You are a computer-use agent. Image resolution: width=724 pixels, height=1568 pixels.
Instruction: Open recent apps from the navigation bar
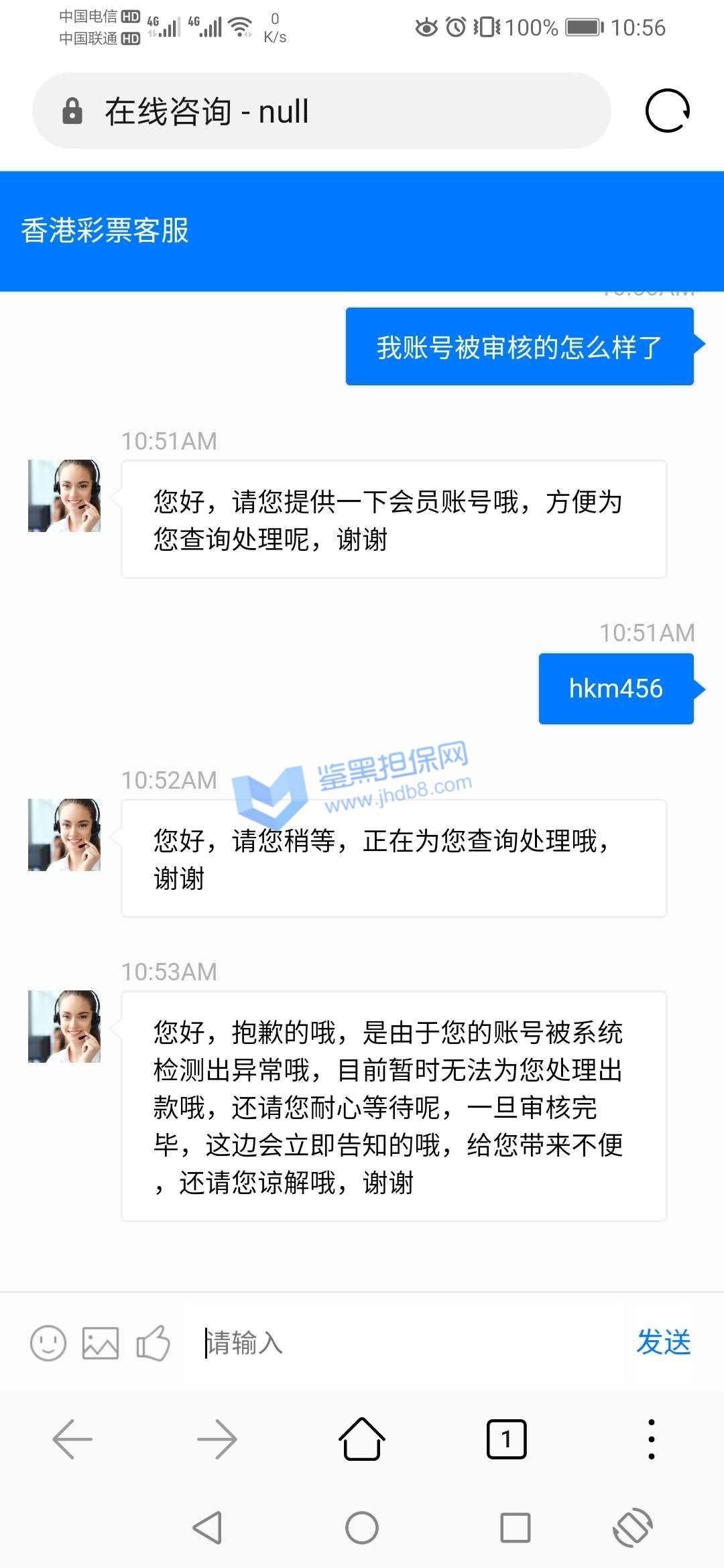tap(516, 1528)
